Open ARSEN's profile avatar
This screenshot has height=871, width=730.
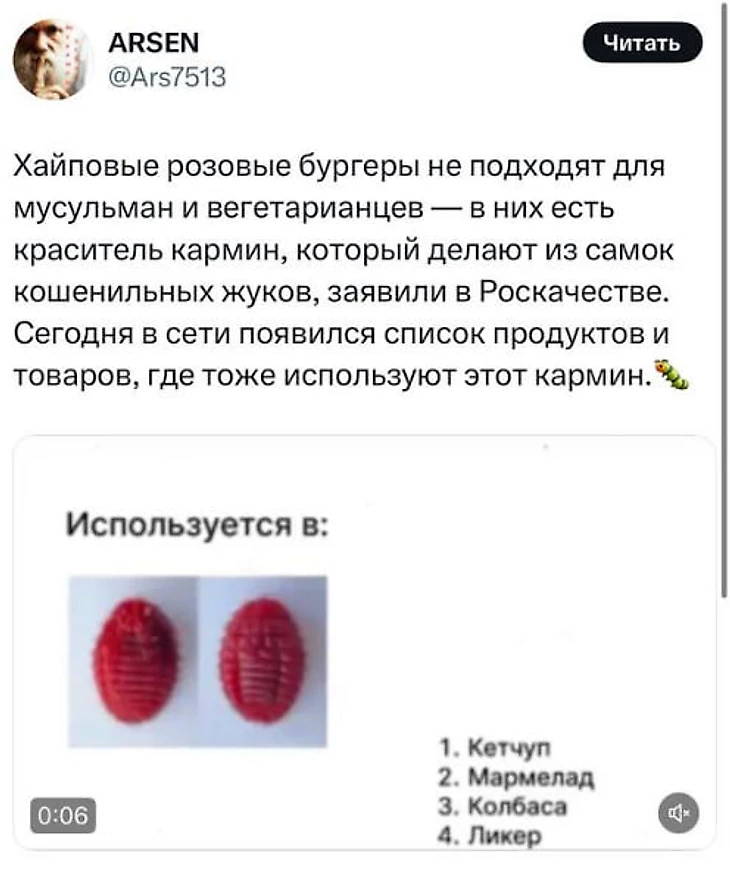48,59
